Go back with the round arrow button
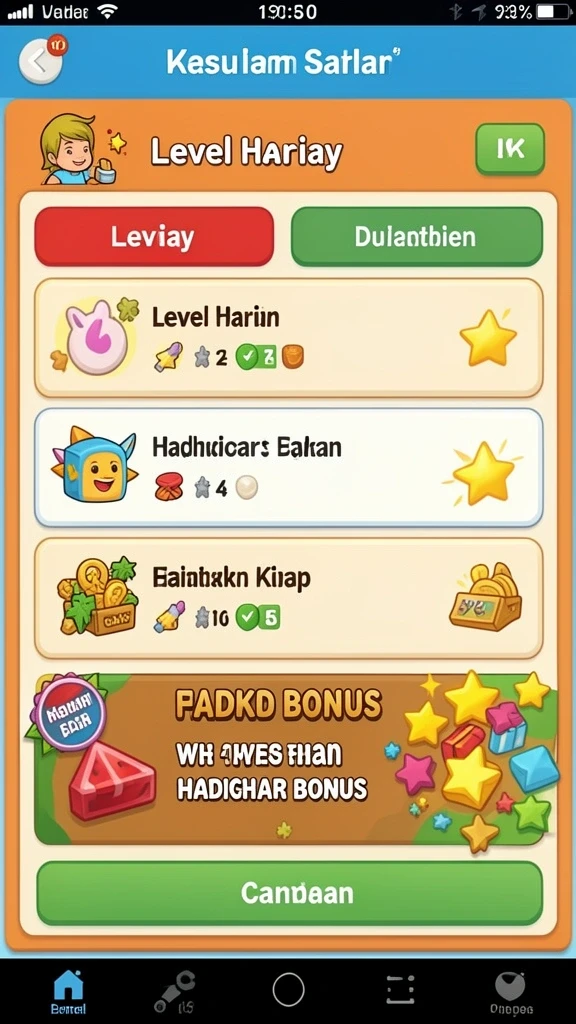576x1024 pixels. click(x=42, y=61)
